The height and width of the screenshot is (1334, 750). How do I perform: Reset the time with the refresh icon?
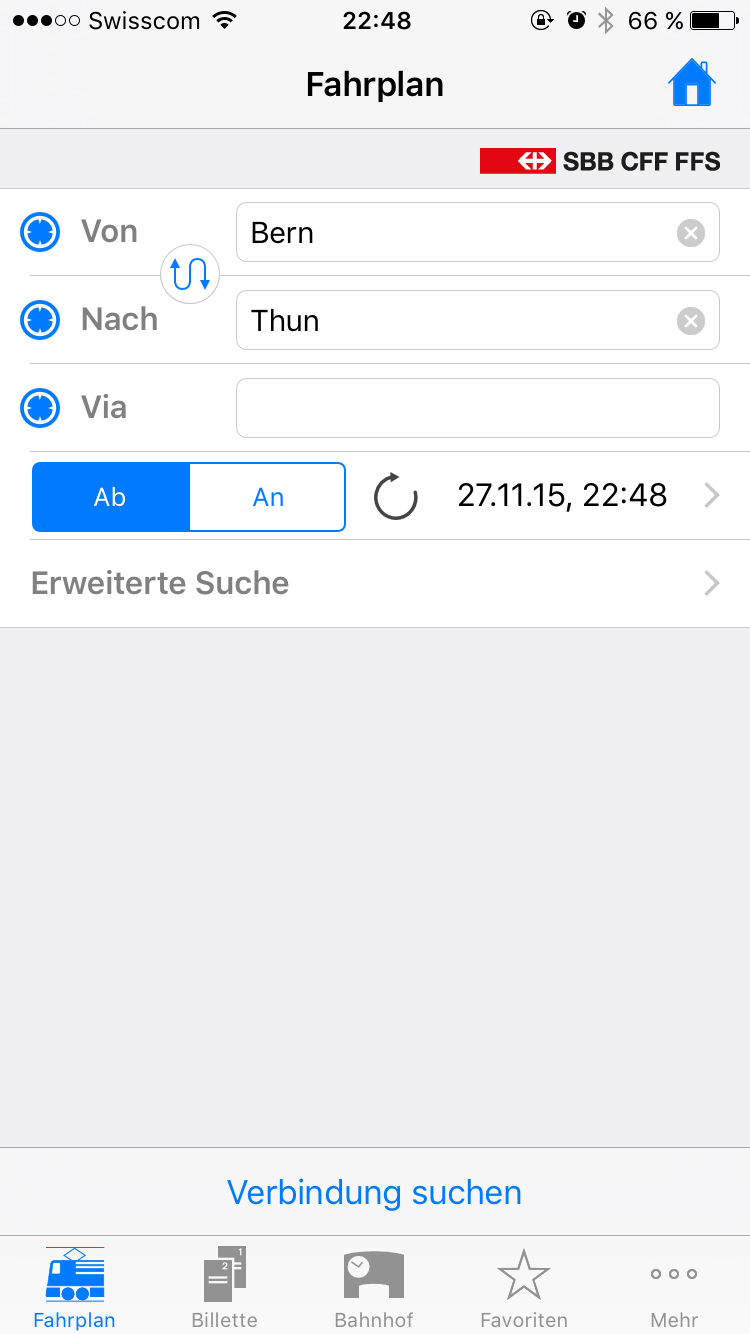pos(395,497)
